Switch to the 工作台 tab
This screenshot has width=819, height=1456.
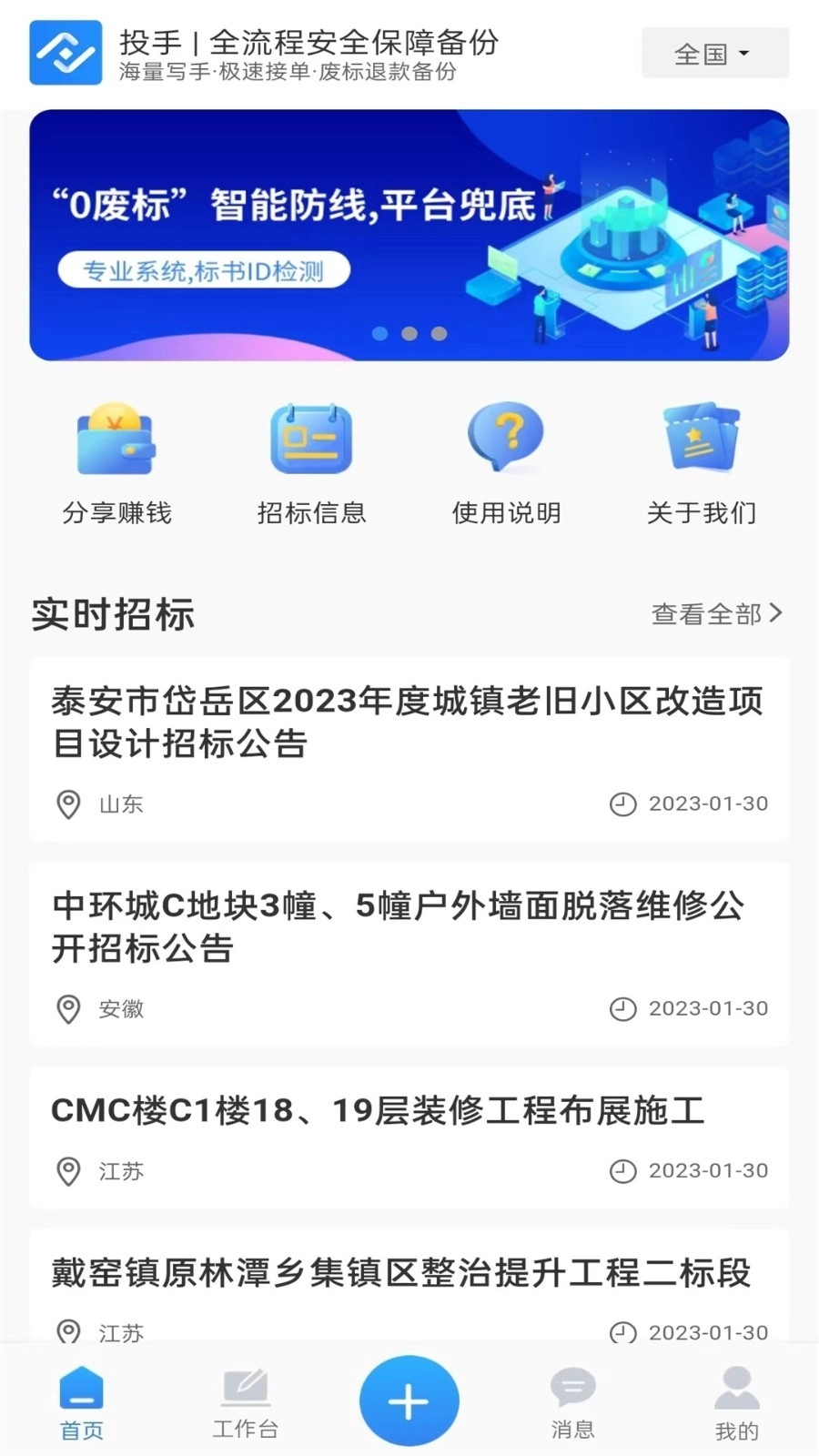245,1403
